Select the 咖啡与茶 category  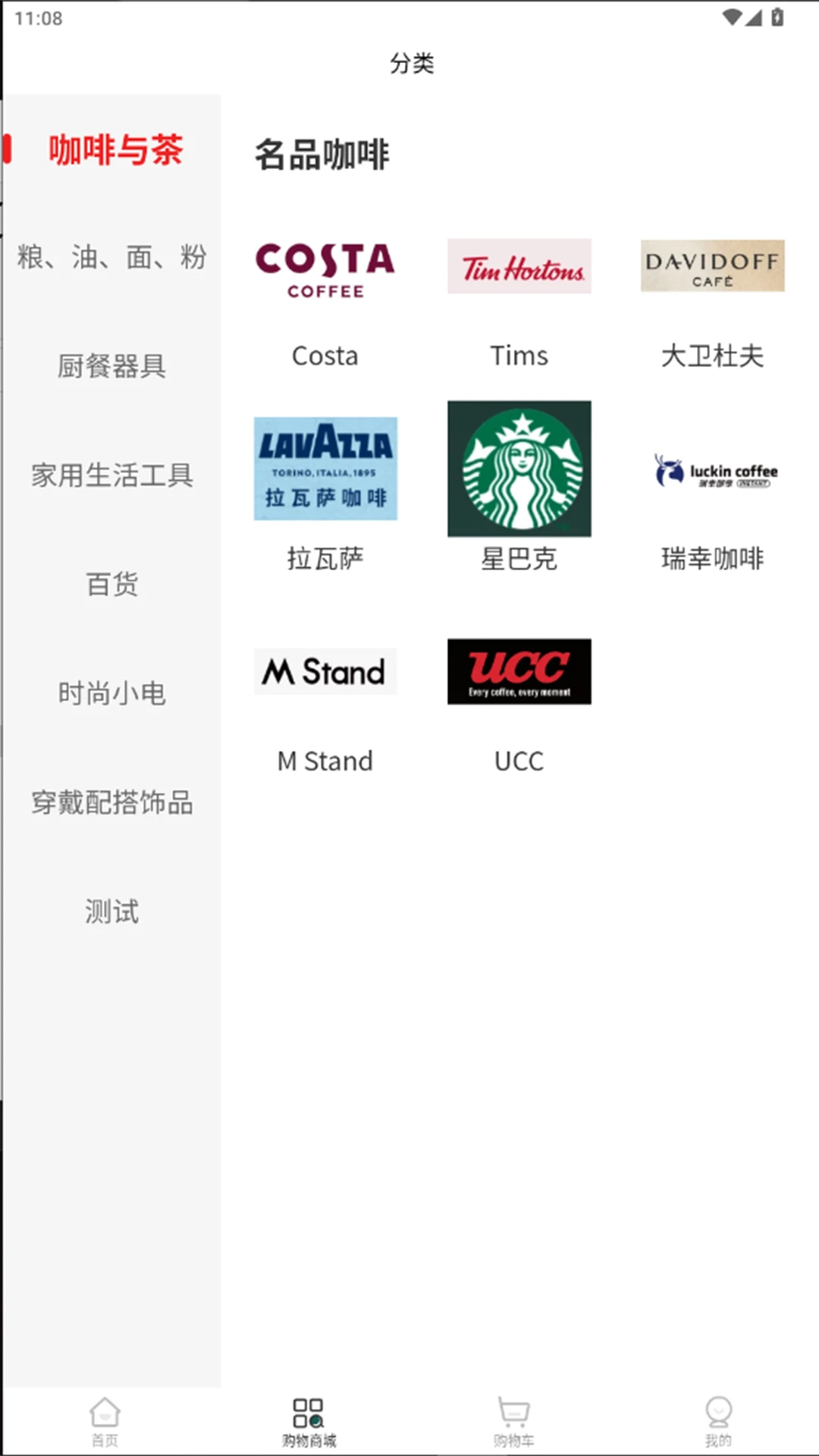tap(115, 149)
